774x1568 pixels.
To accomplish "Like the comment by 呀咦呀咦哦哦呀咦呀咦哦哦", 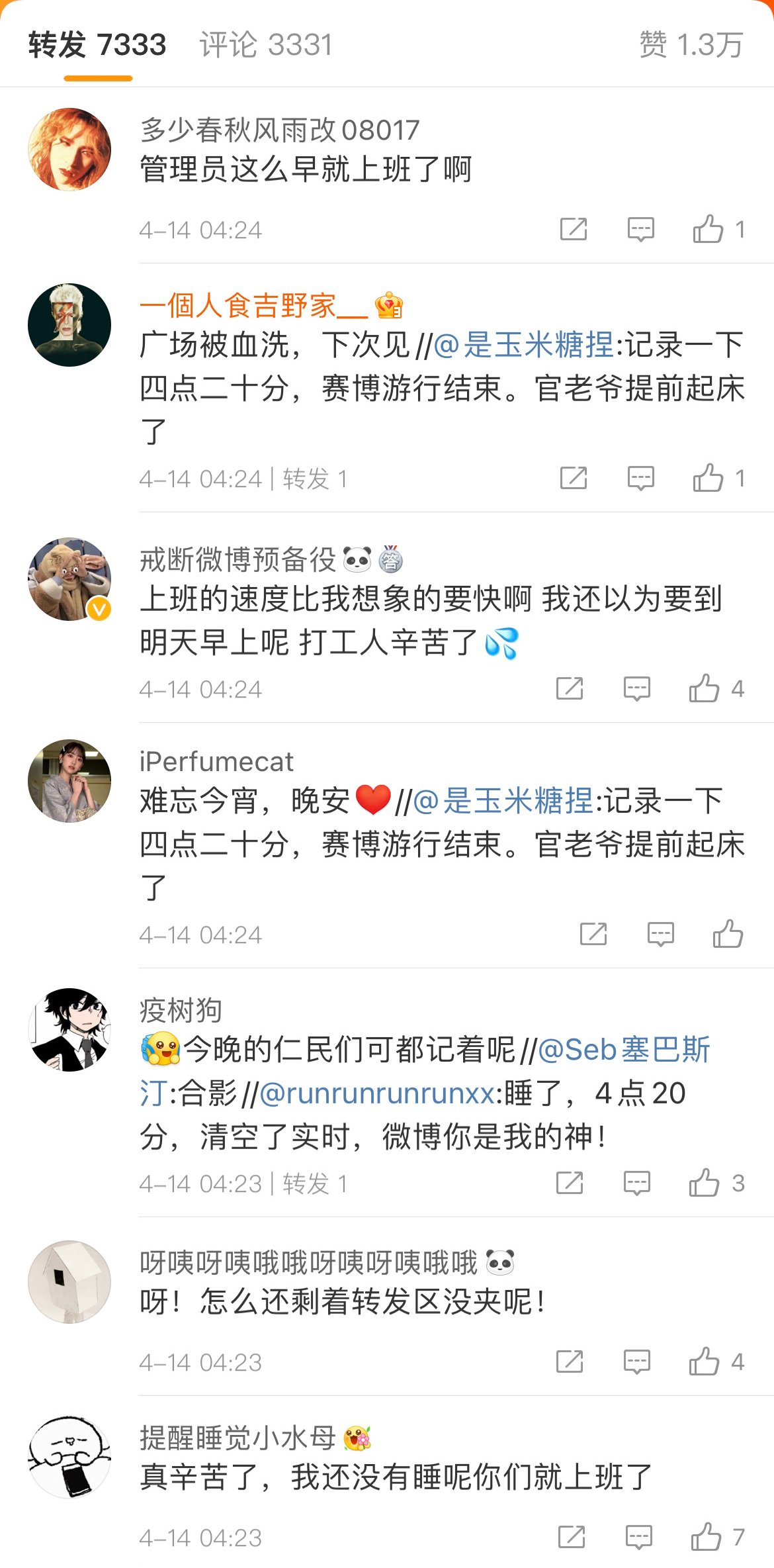I will (x=704, y=1361).
